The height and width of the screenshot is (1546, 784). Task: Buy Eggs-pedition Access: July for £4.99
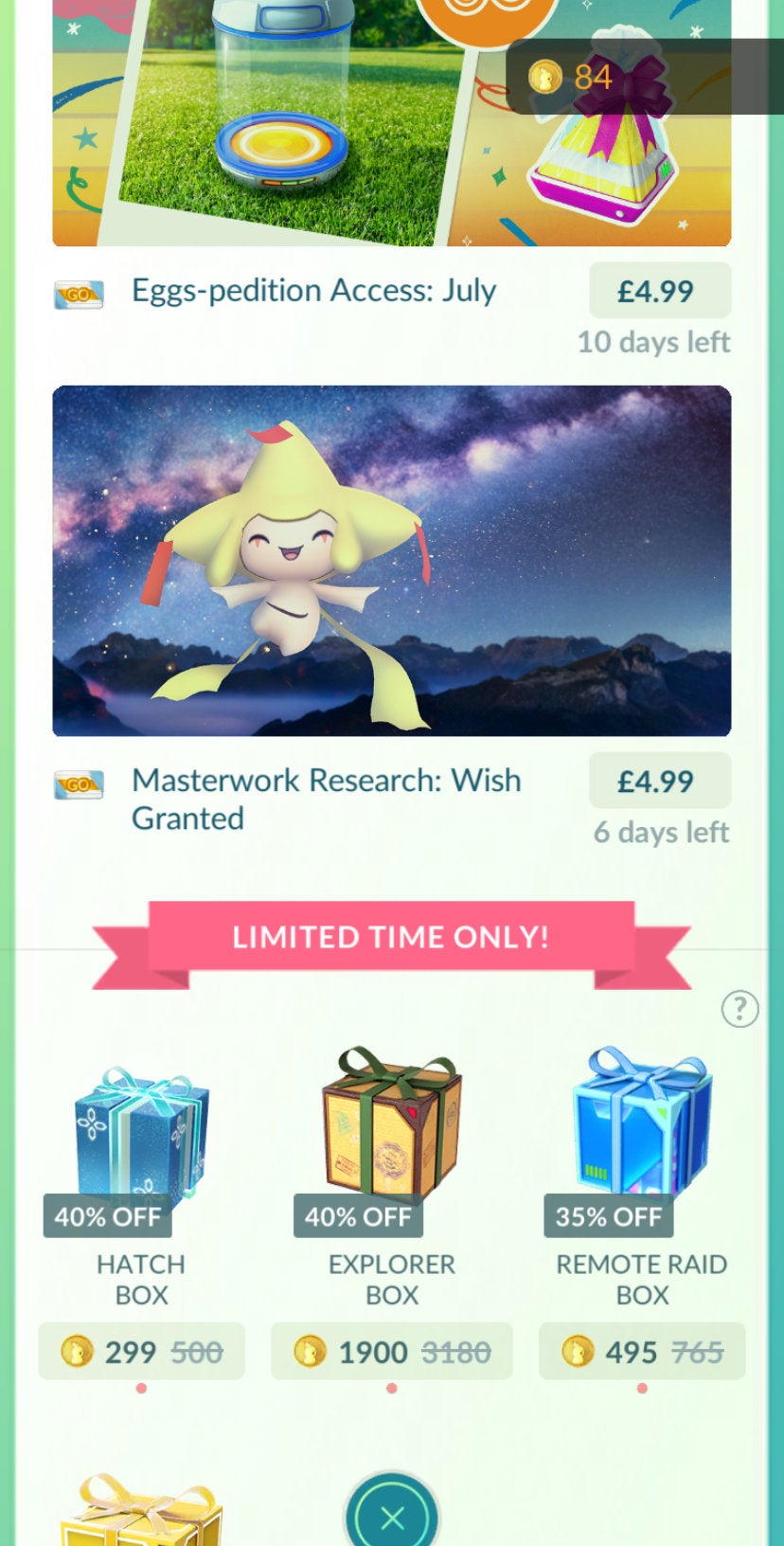[659, 291]
